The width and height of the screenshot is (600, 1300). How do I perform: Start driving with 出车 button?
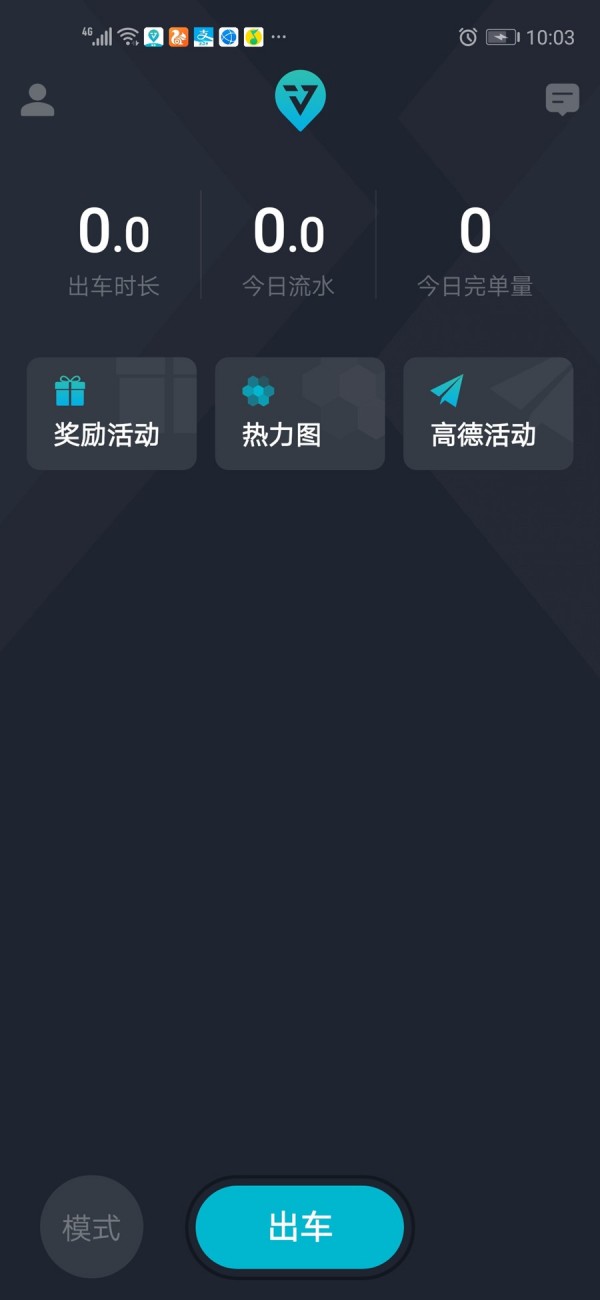coord(300,1228)
